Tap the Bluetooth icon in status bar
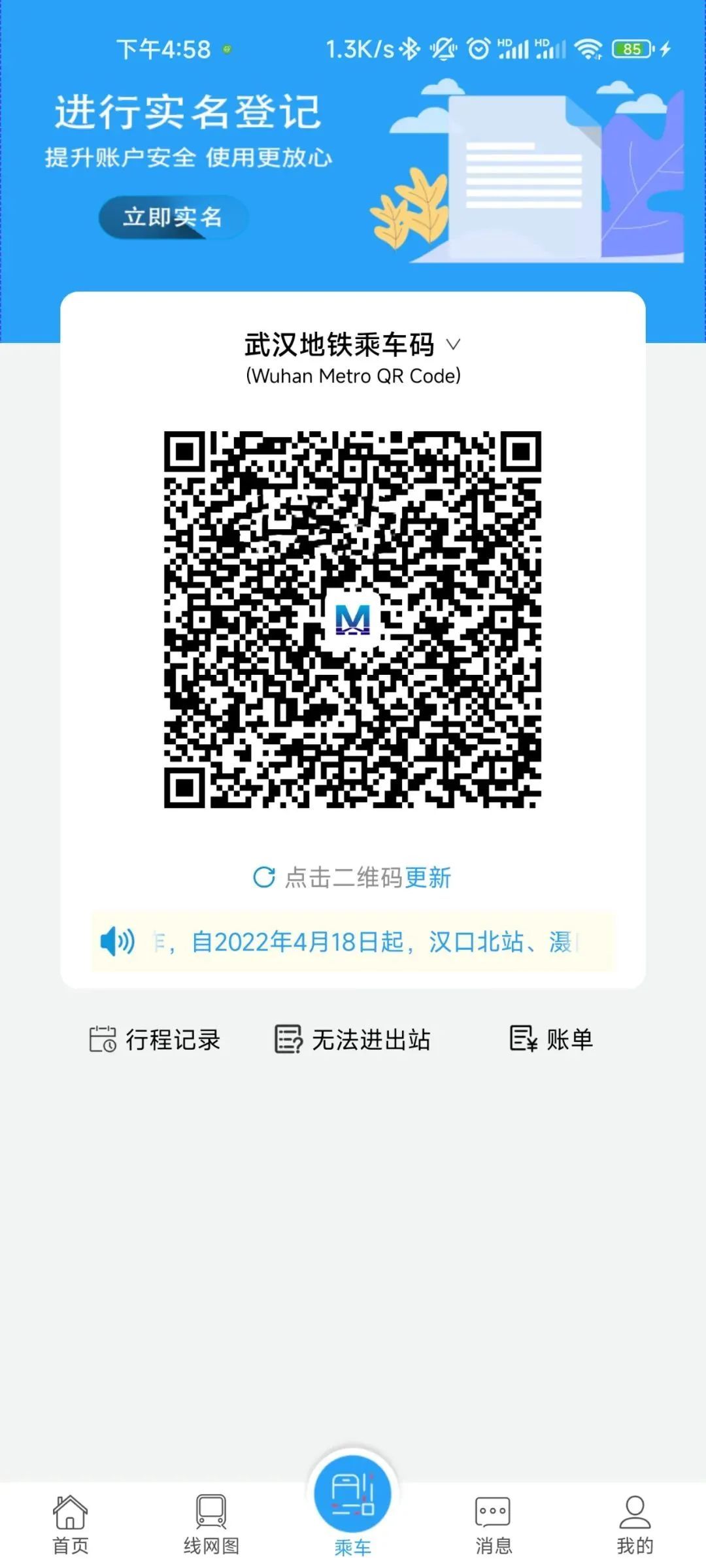706x1568 pixels. click(x=410, y=47)
